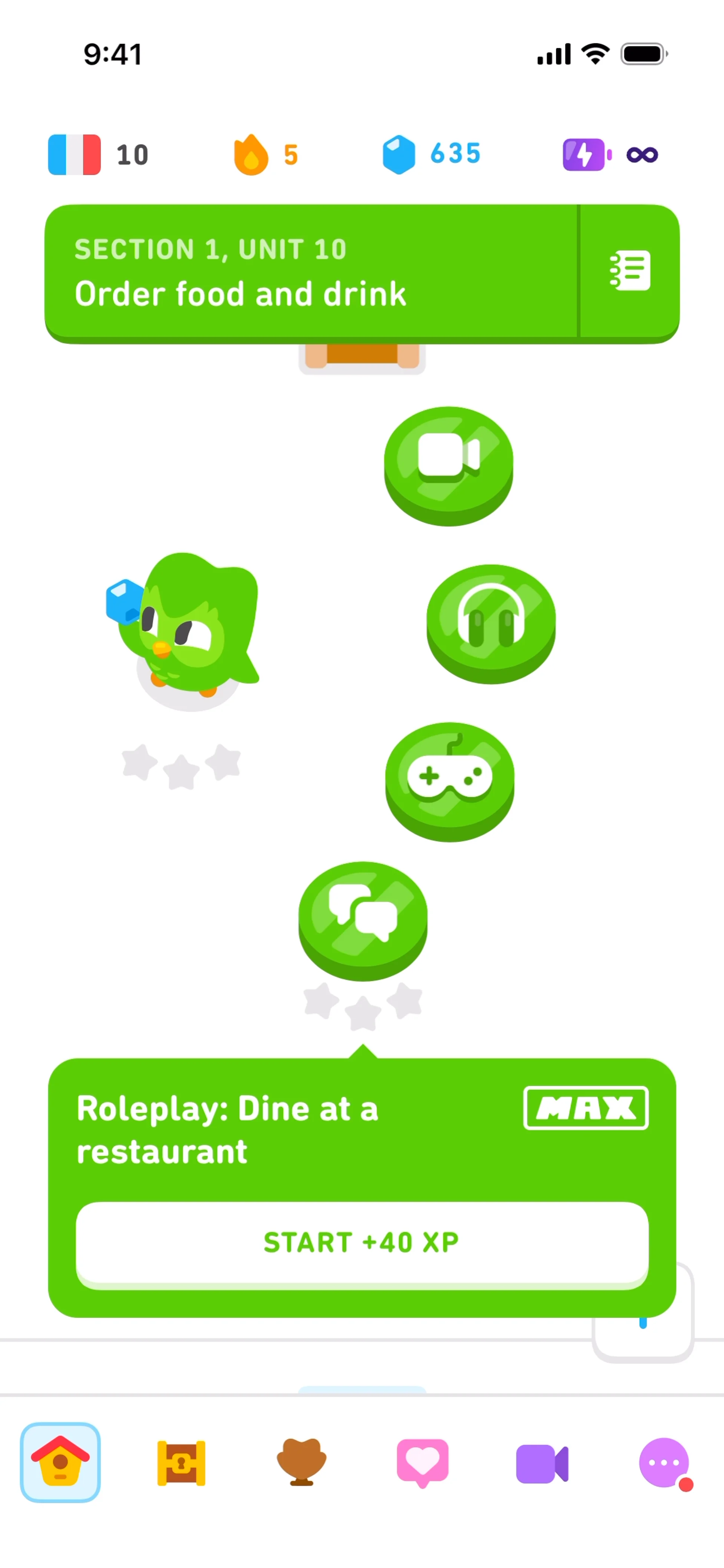Open the pink heart feed tab
724x1568 pixels.
coord(423,1462)
